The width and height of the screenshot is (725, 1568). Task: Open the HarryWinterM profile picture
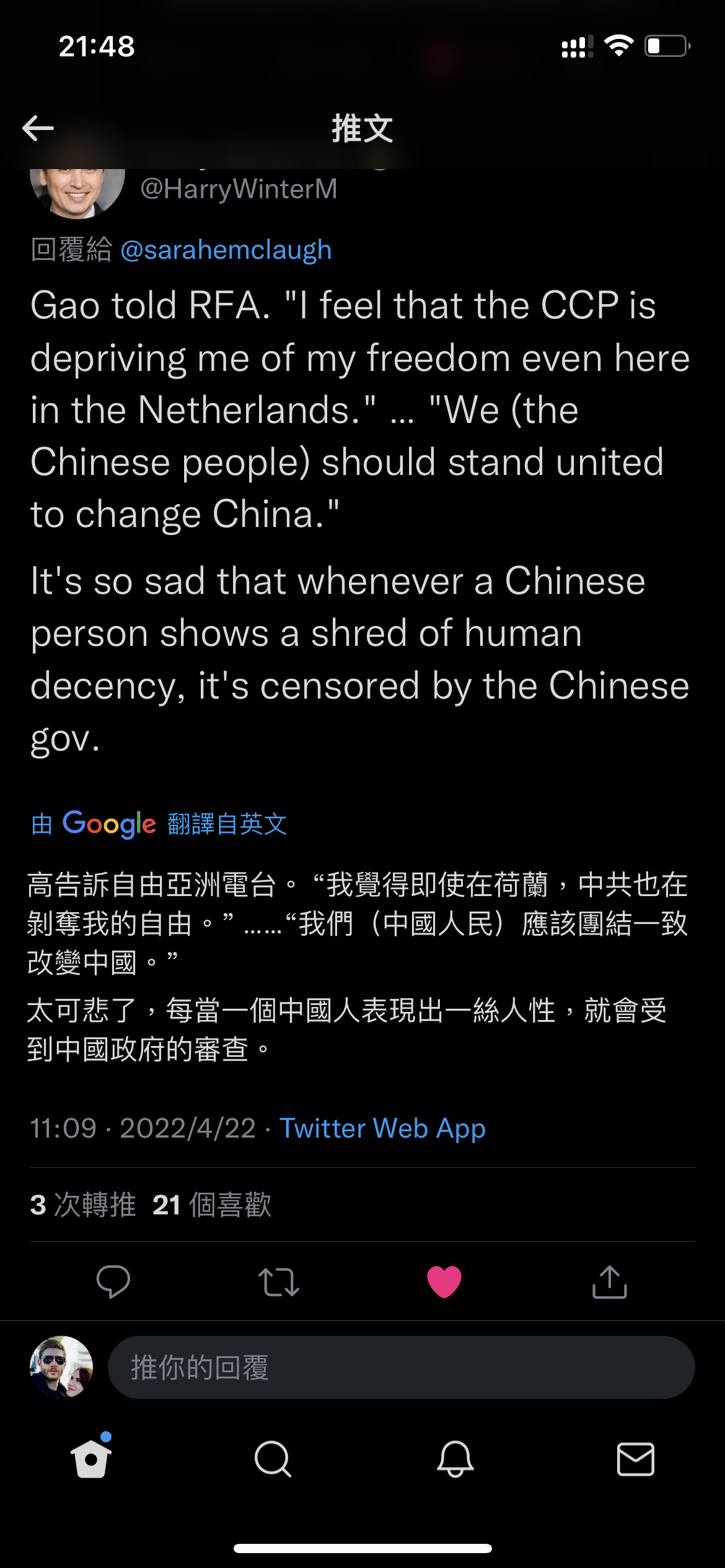(77, 192)
